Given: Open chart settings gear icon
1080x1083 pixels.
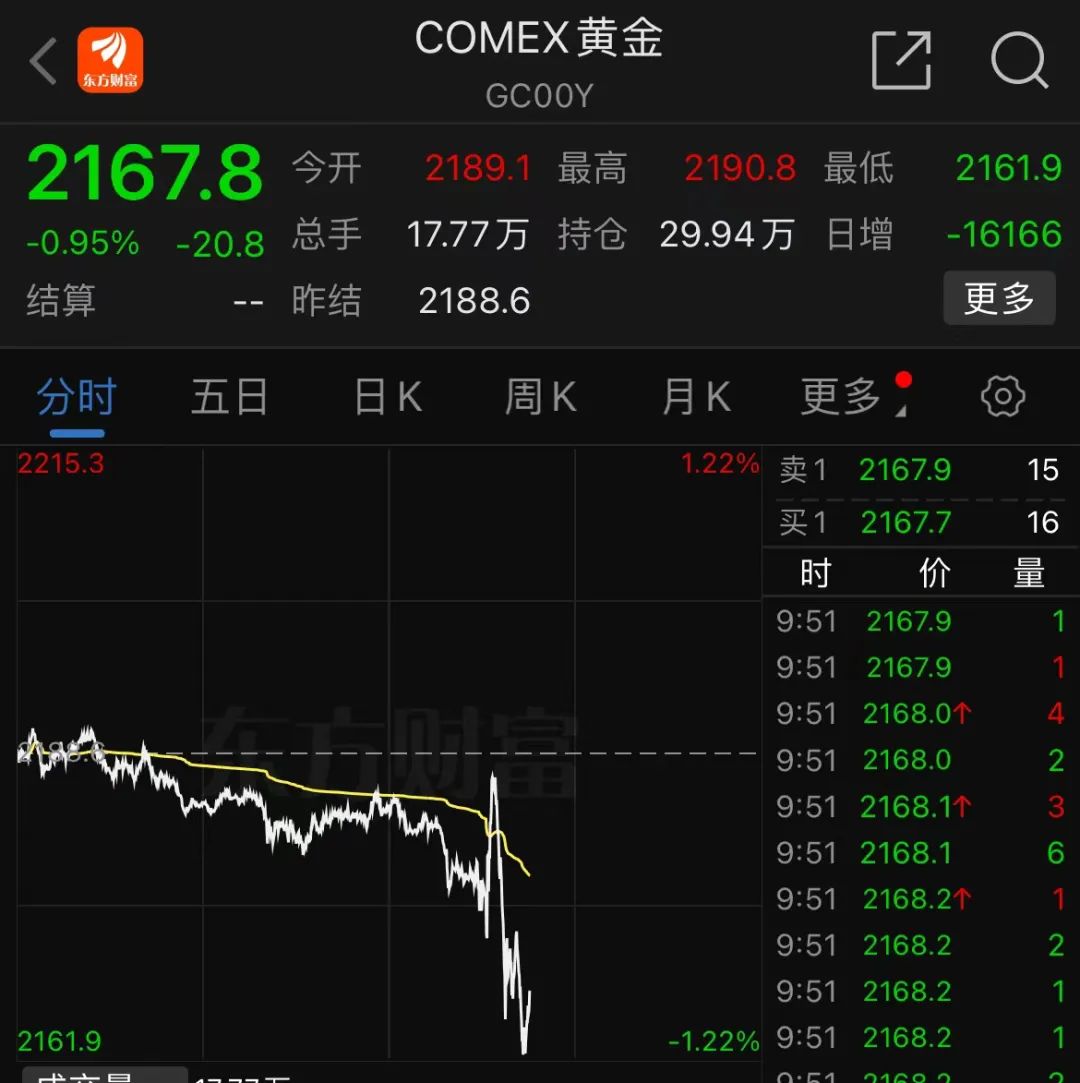Looking at the screenshot, I should (1003, 397).
